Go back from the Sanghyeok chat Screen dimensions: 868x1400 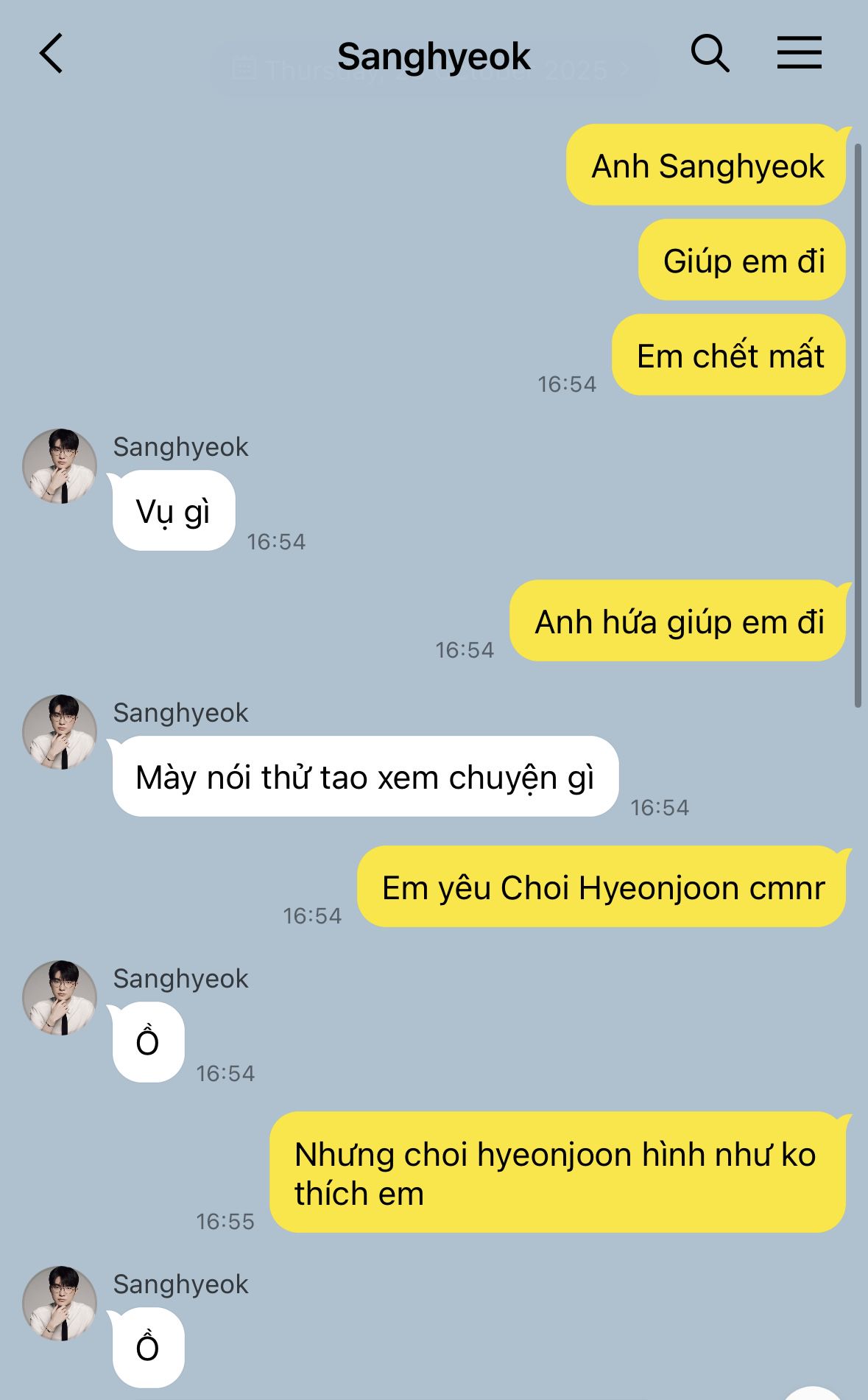[x=51, y=54]
